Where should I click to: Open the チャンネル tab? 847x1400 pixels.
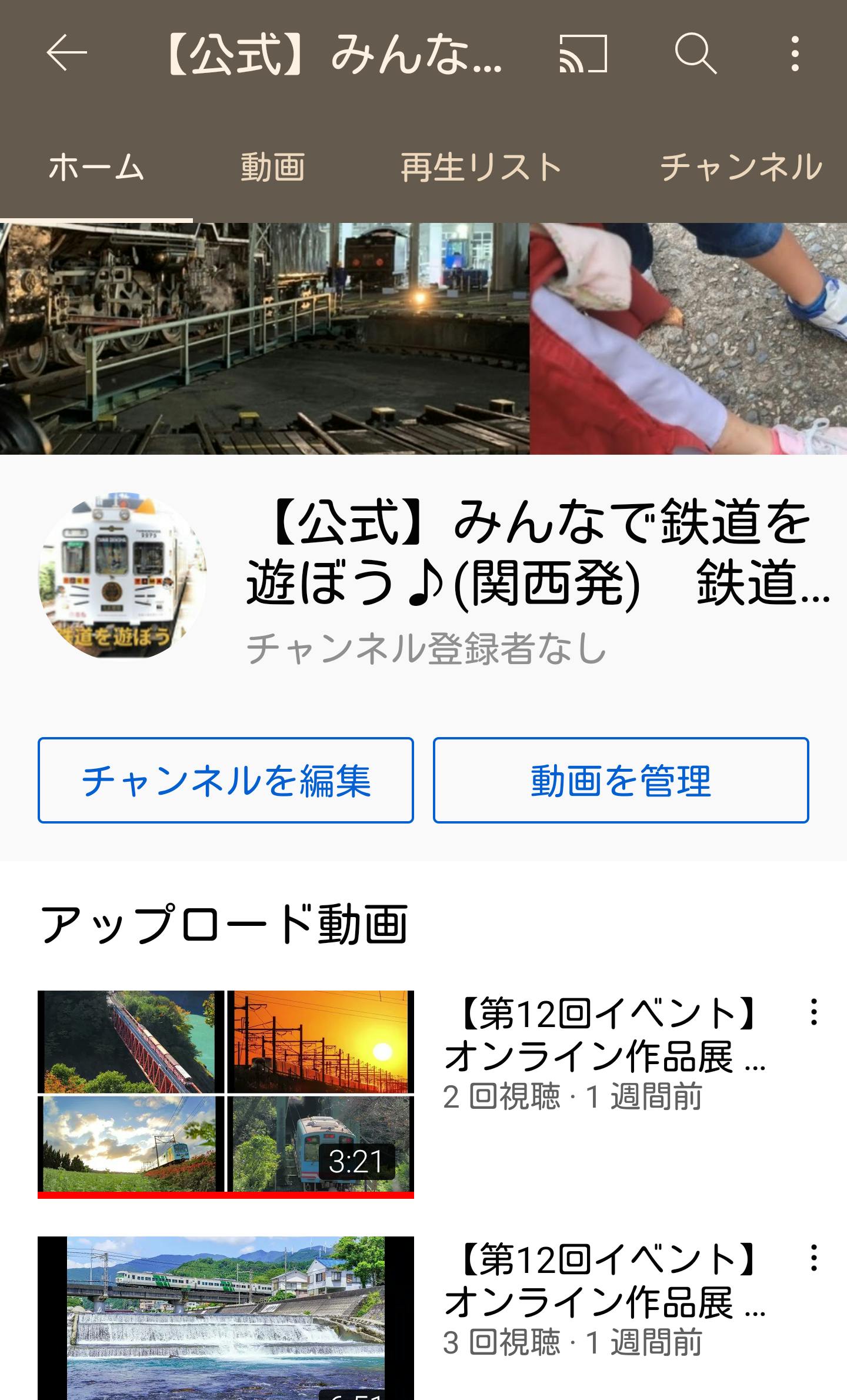(740, 166)
